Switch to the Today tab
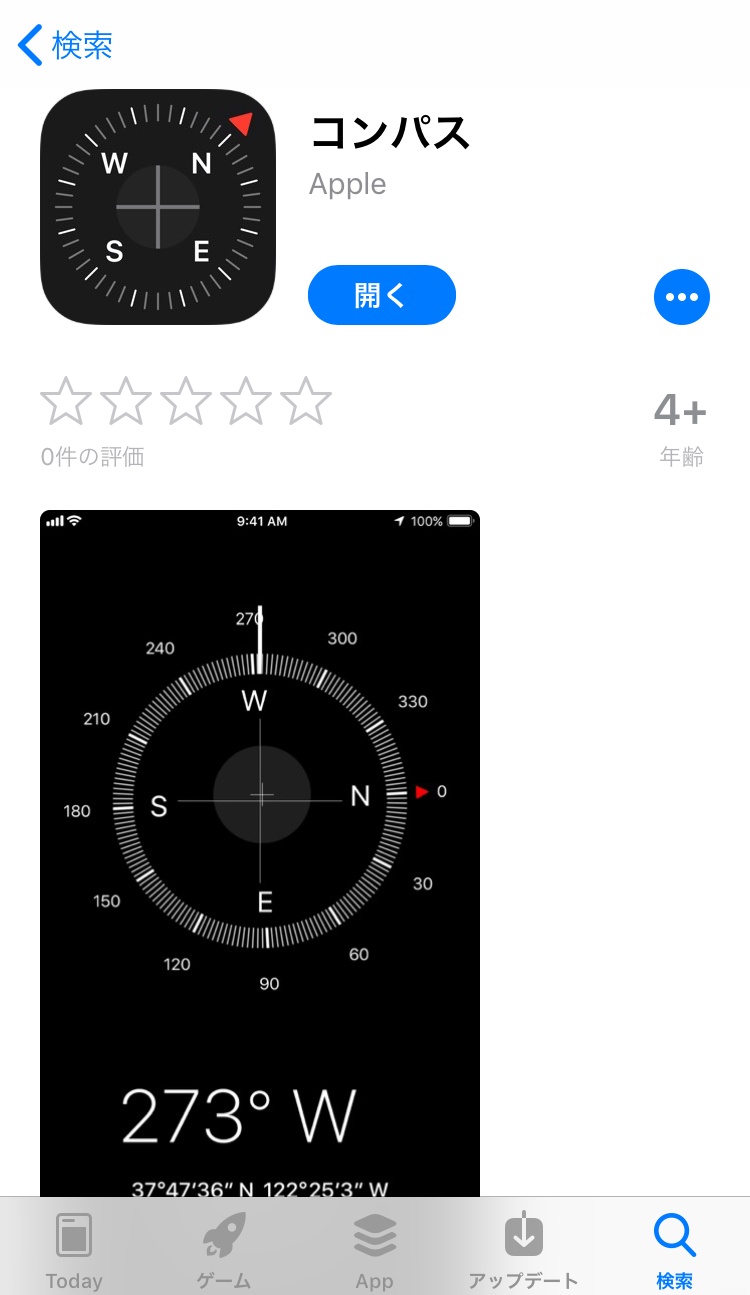 74,1250
